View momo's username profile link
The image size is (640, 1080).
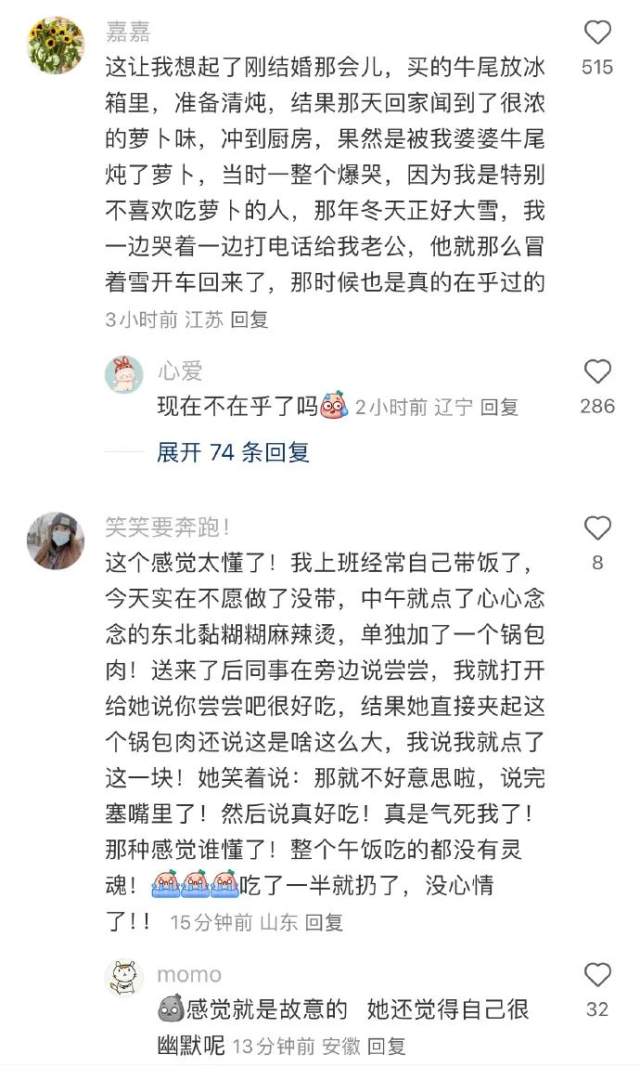pos(189,974)
